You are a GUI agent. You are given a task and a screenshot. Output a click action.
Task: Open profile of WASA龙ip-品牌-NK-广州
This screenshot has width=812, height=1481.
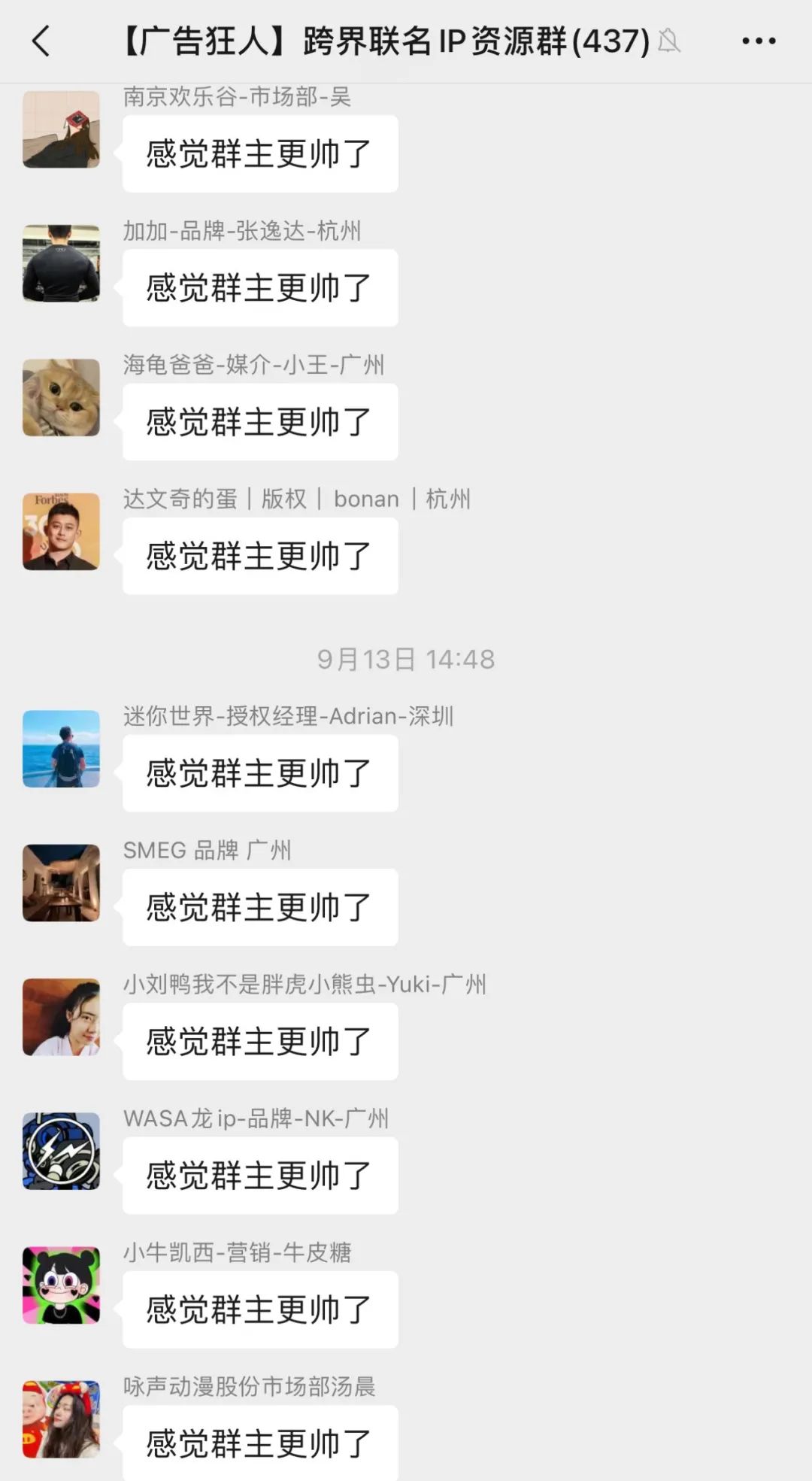click(61, 1151)
